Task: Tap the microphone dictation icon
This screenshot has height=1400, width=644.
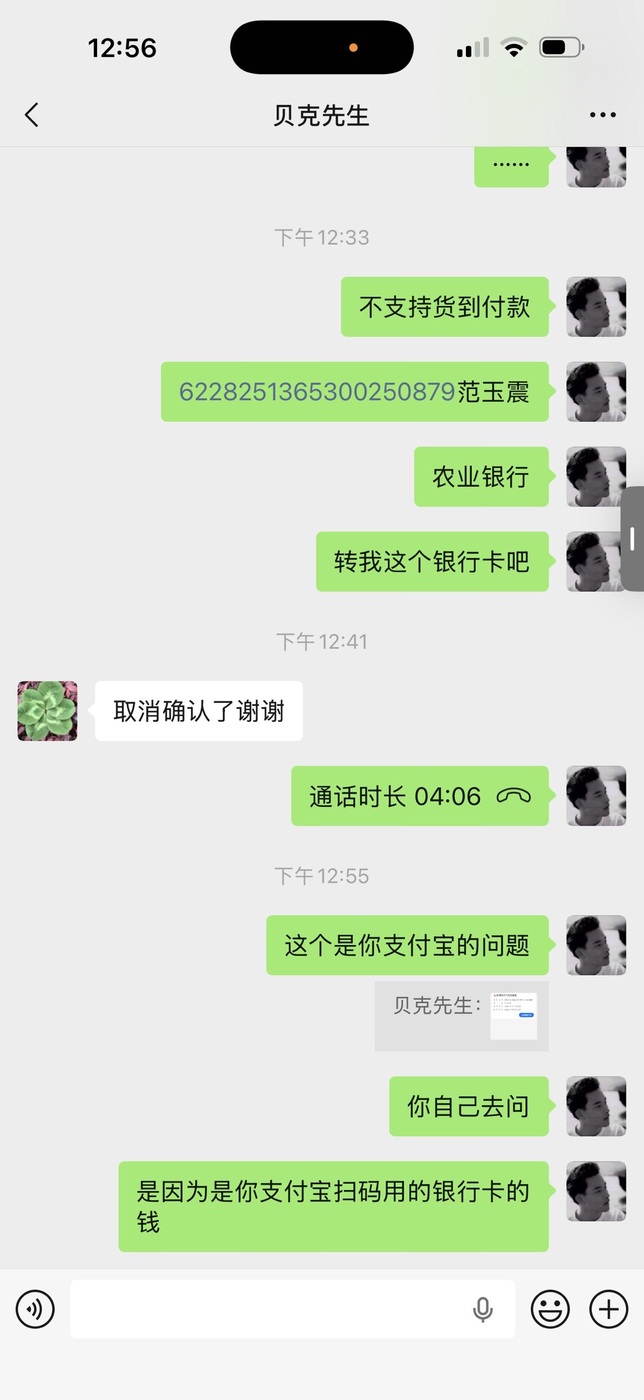Action: pyautogui.click(x=483, y=1308)
